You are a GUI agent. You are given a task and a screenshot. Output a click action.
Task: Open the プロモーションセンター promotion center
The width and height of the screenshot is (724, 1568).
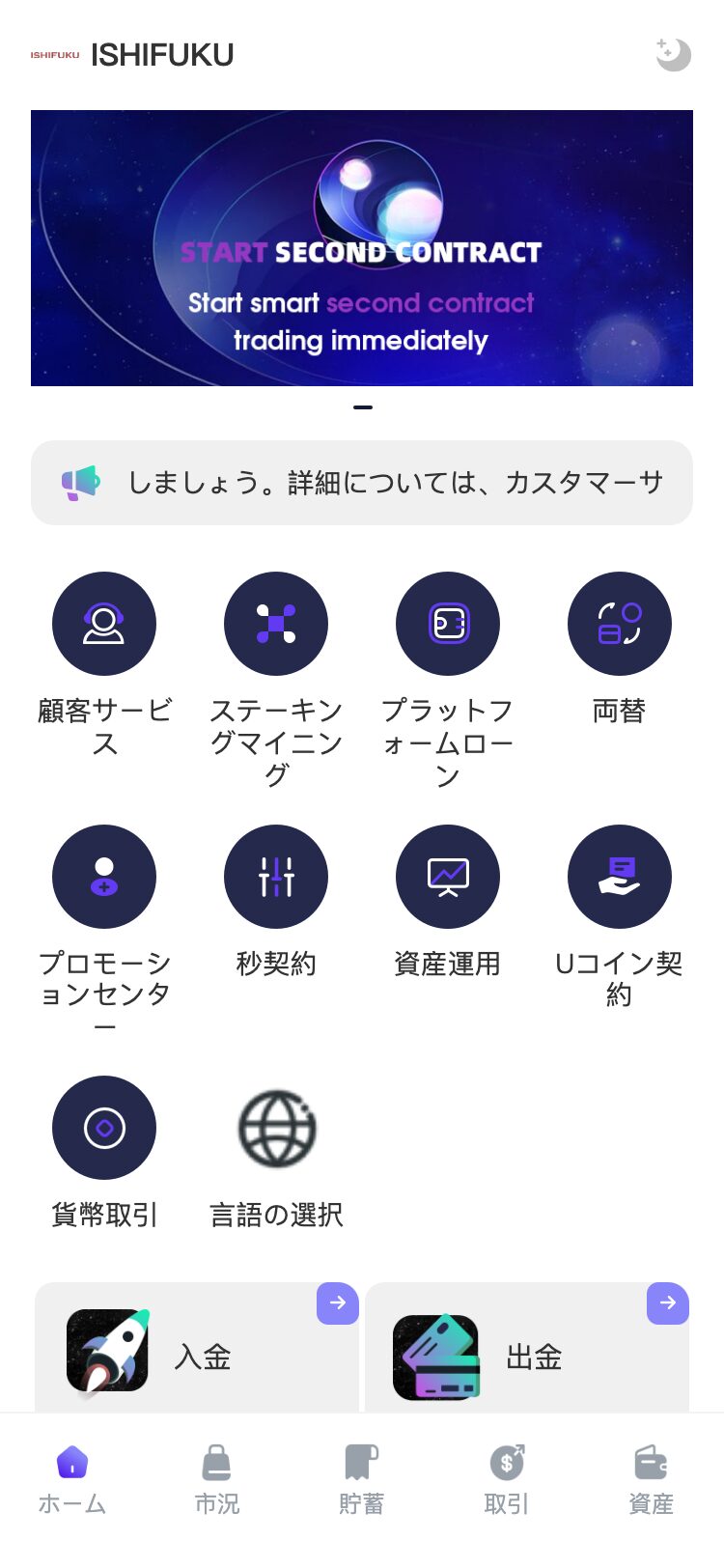click(x=104, y=876)
